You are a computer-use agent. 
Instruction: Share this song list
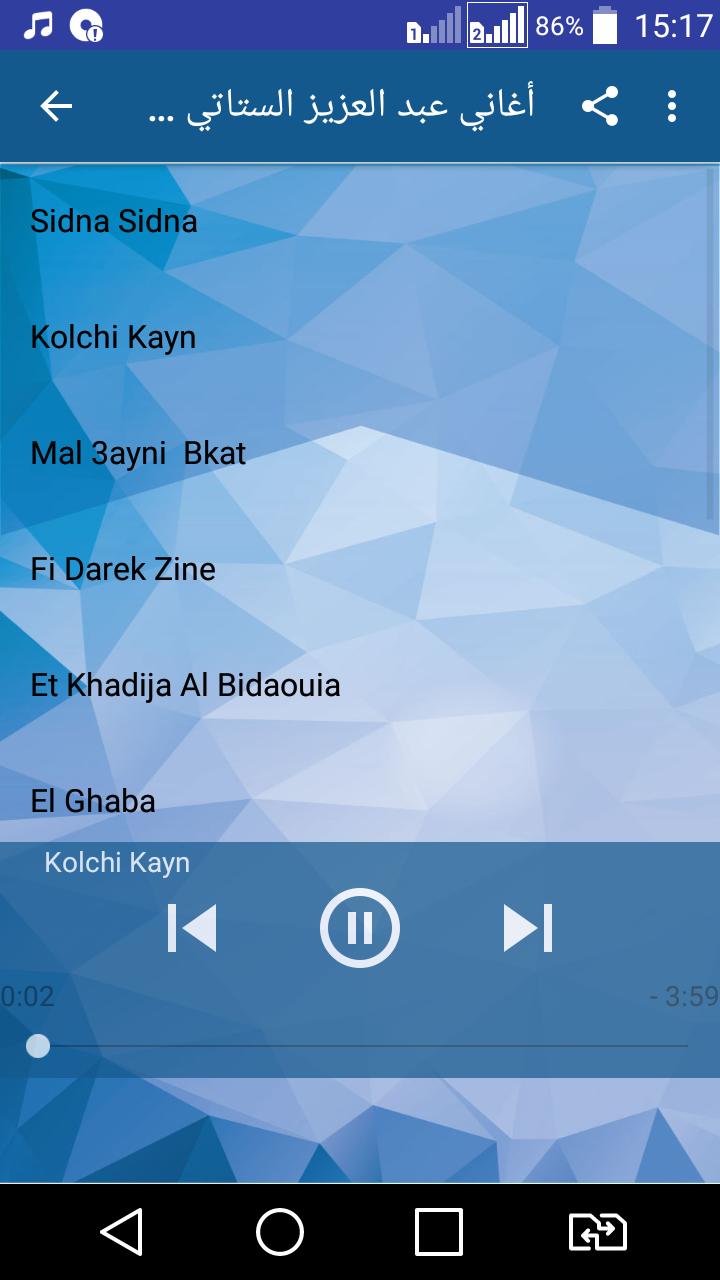pos(599,106)
